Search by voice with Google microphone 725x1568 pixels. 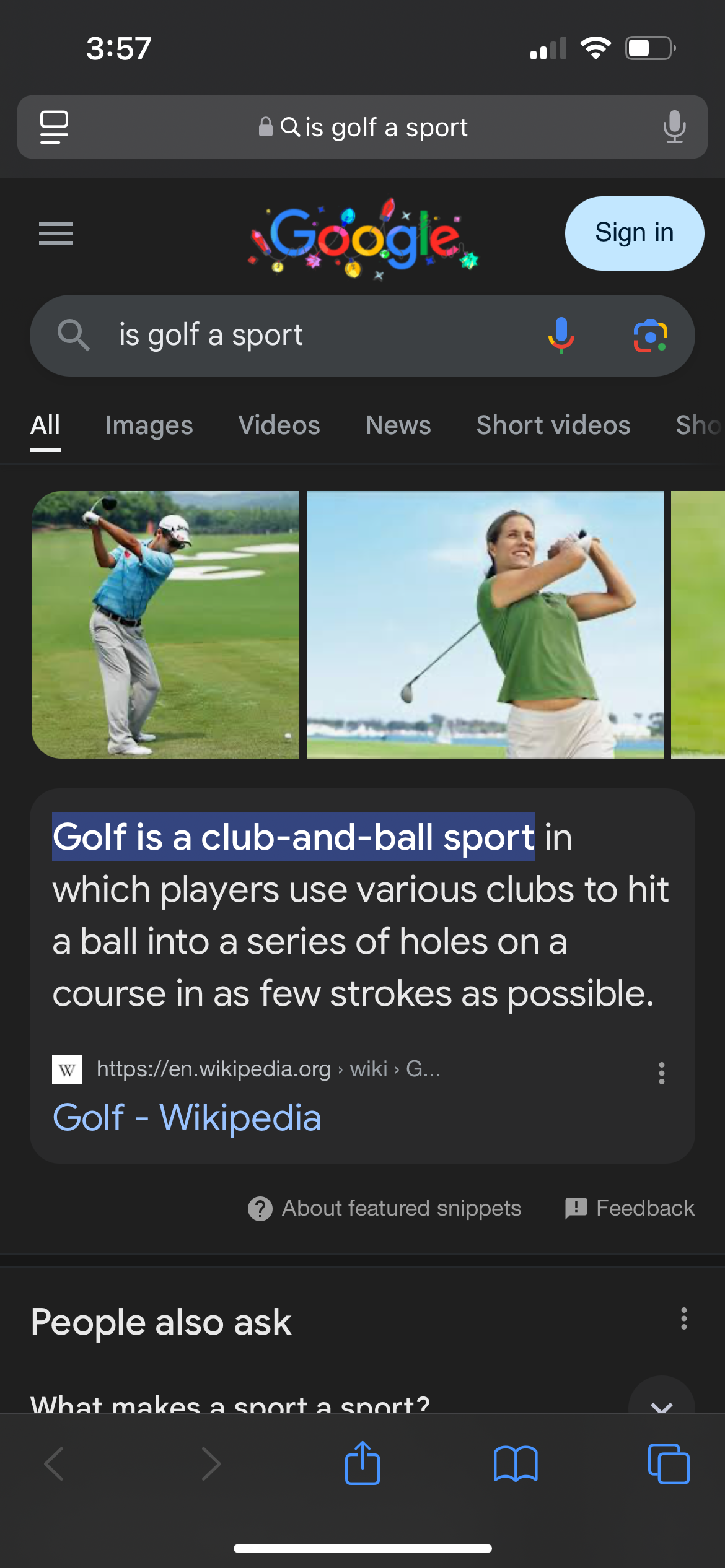[561, 335]
